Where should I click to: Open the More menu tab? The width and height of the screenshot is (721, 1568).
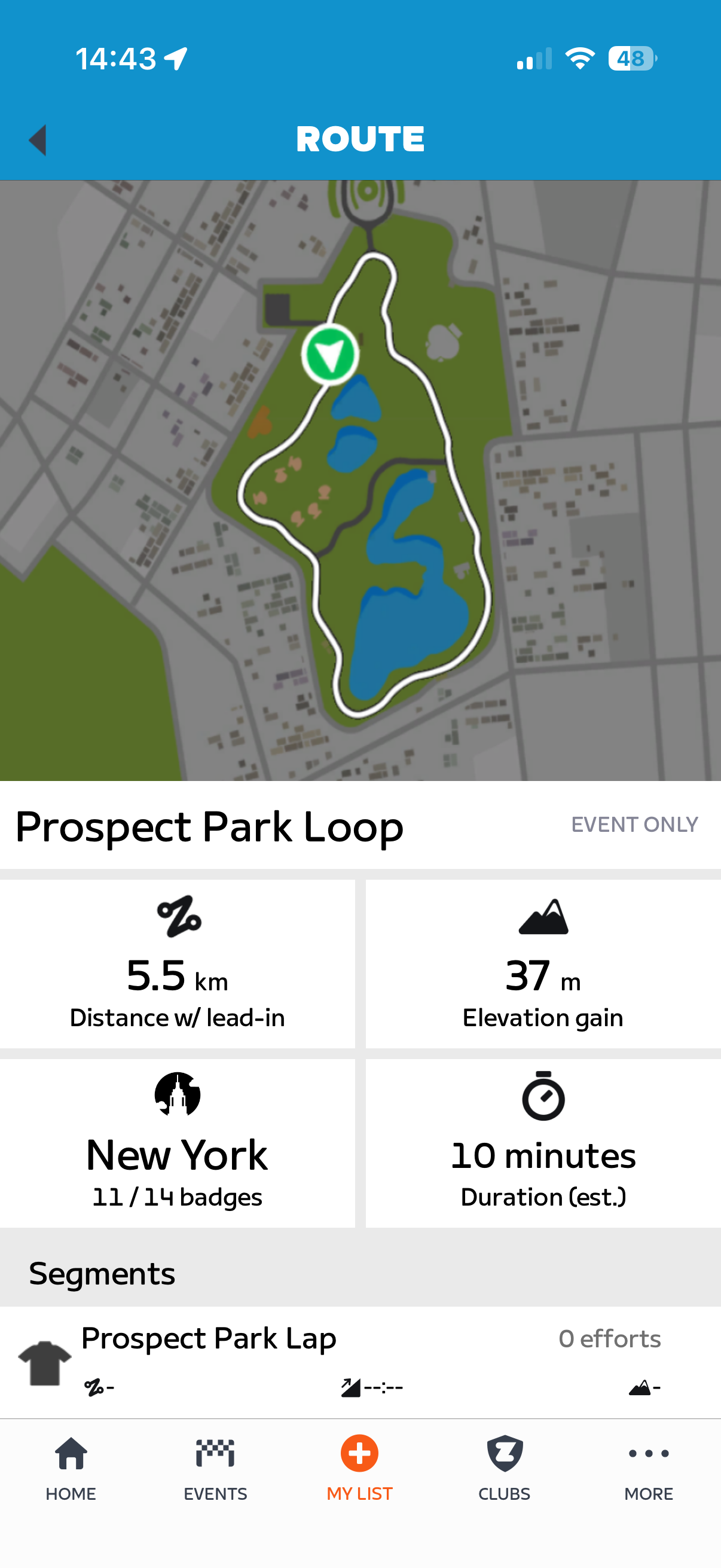point(649,1468)
